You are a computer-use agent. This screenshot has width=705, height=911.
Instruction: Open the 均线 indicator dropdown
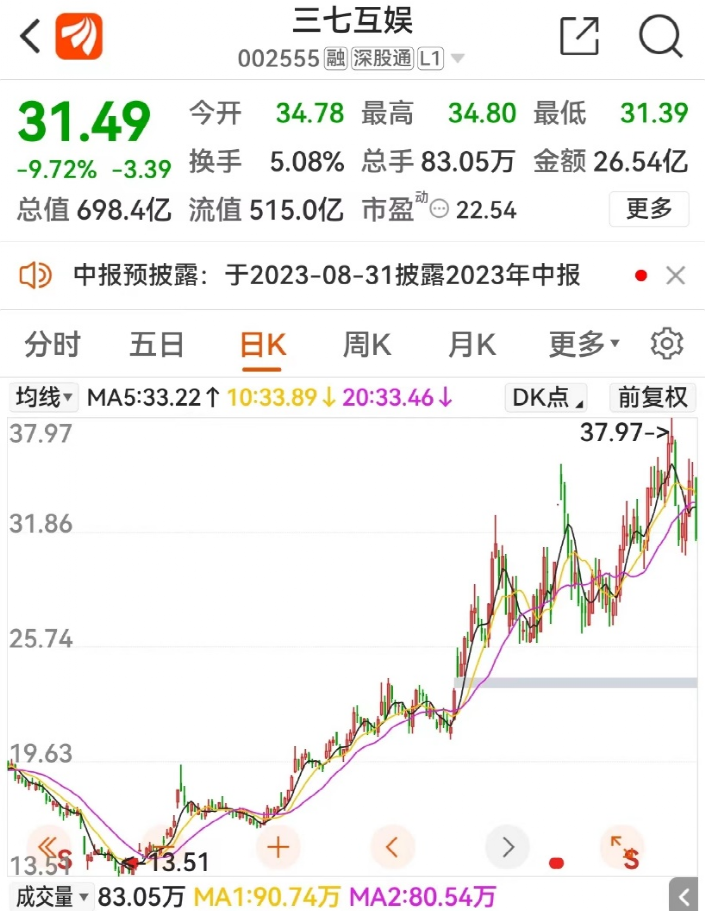point(44,397)
